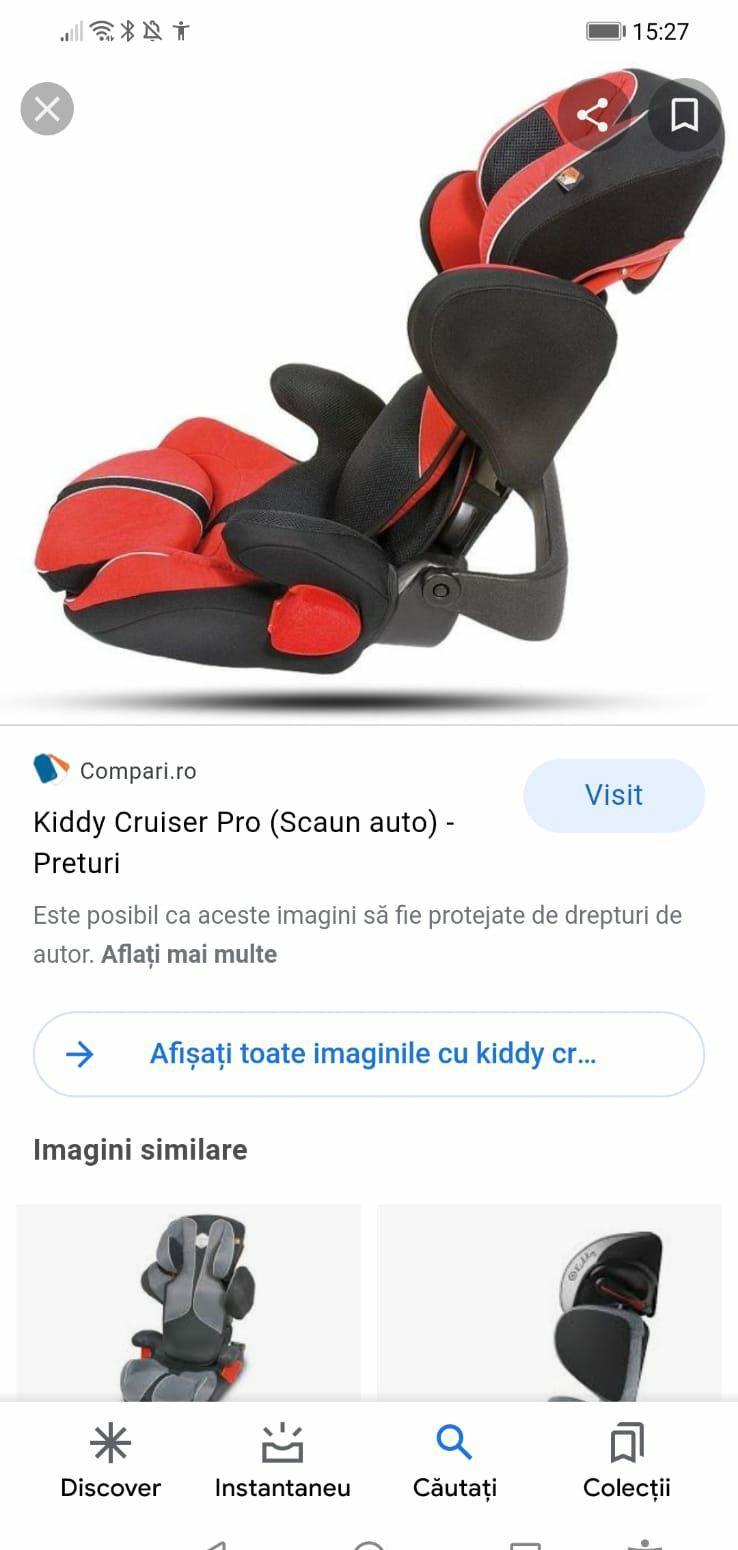Save image with the bookmark icon
The width and height of the screenshot is (738, 1550).
coord(684,115)
